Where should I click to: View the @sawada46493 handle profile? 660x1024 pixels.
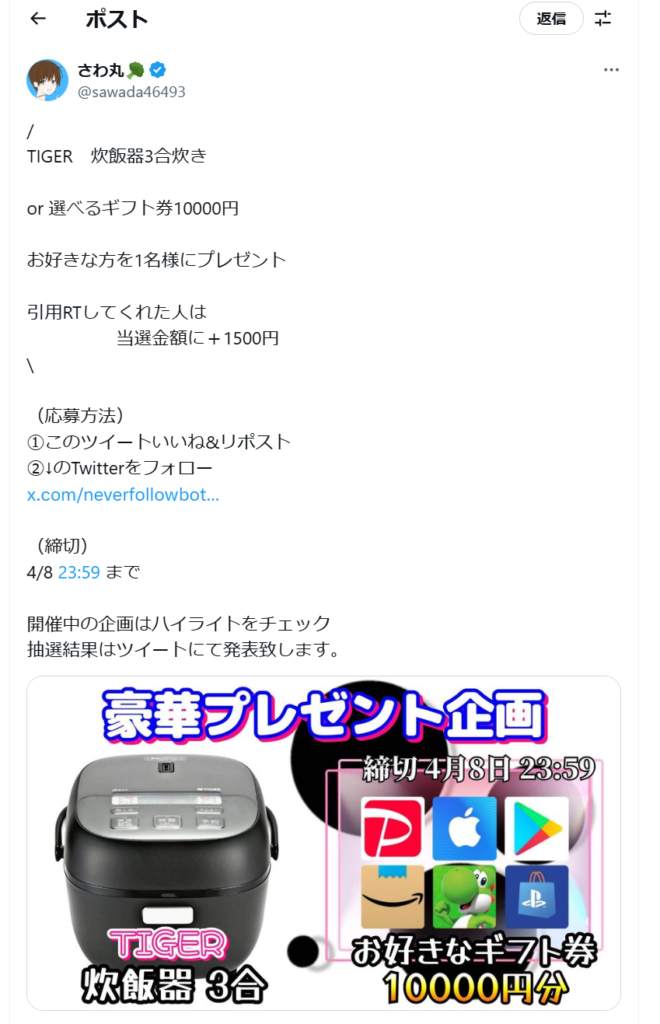coord(131,91)
